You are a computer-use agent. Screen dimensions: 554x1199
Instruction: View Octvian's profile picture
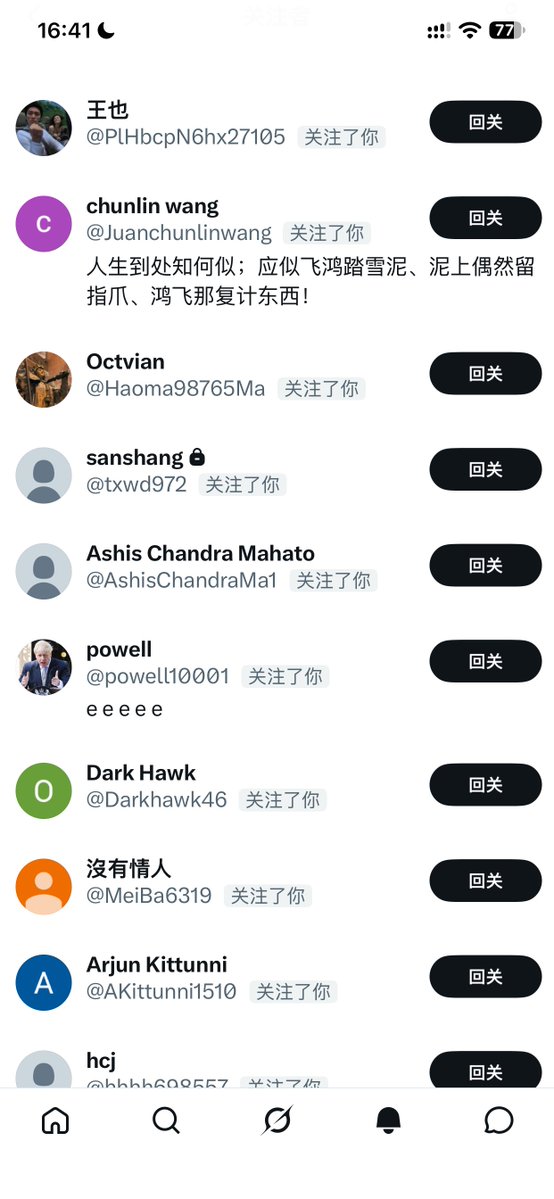tap(44, 379)
